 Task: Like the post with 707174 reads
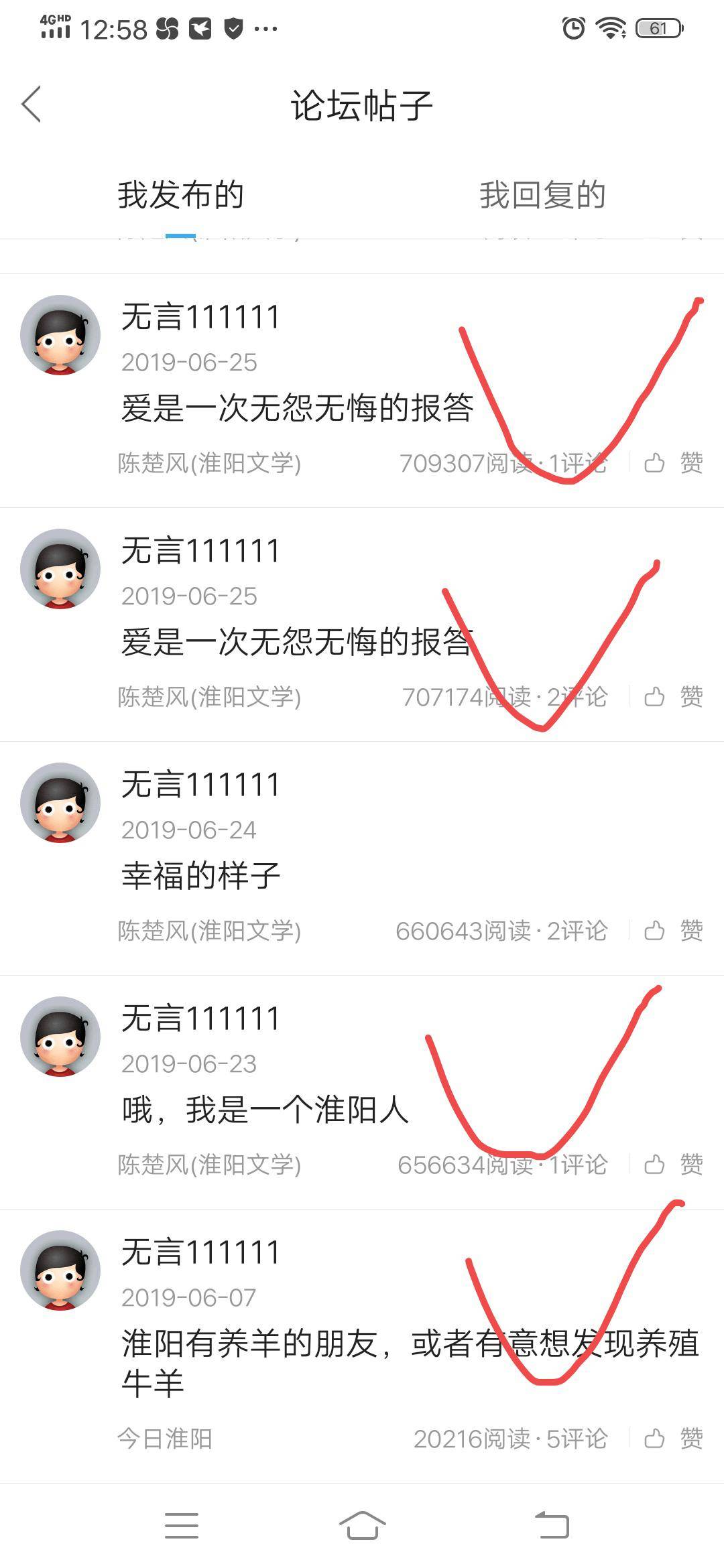click(x=673, y=697)
